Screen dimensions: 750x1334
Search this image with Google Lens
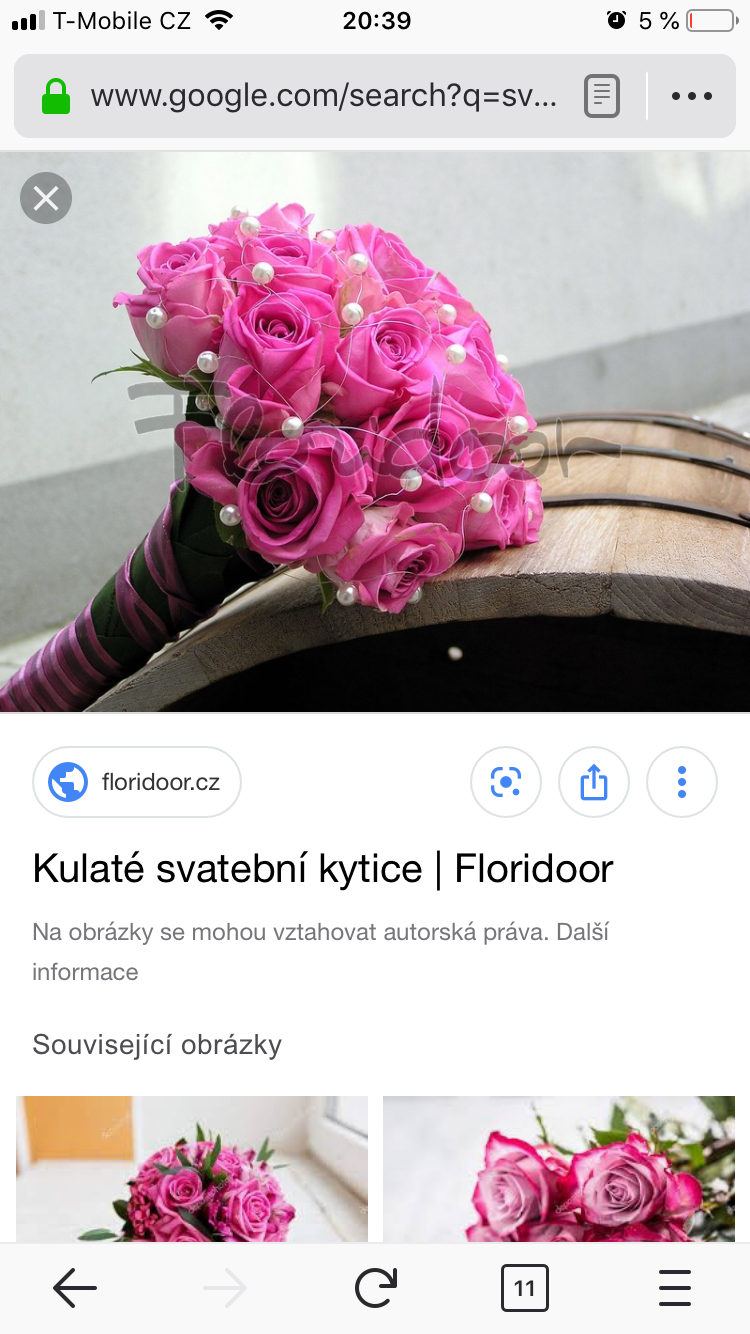tap(506, 782)
